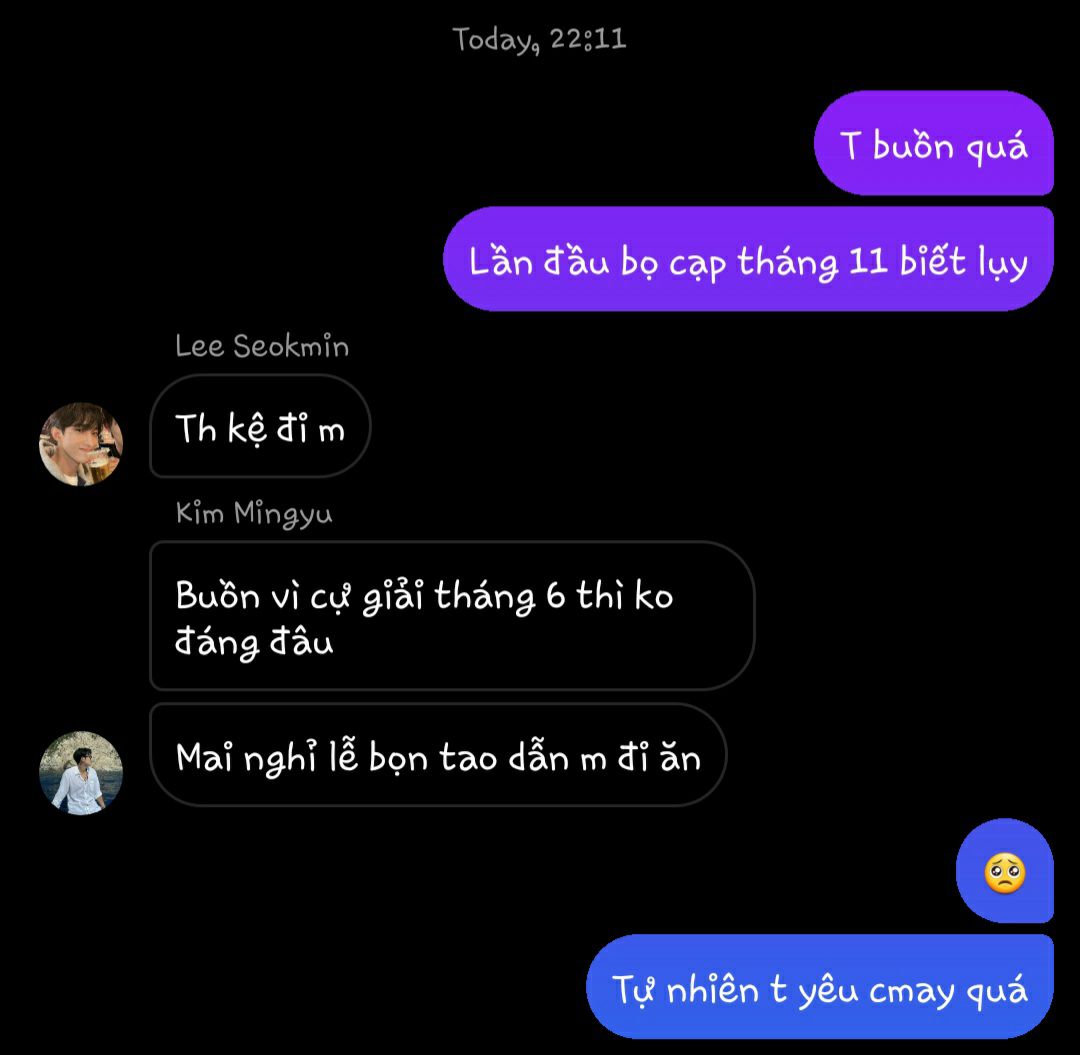Open Lee Seokmin's profile picture
Image resolution: width=1080 pixels, height=1055 pixels.
pyautogui.click(x=80, y=444)
